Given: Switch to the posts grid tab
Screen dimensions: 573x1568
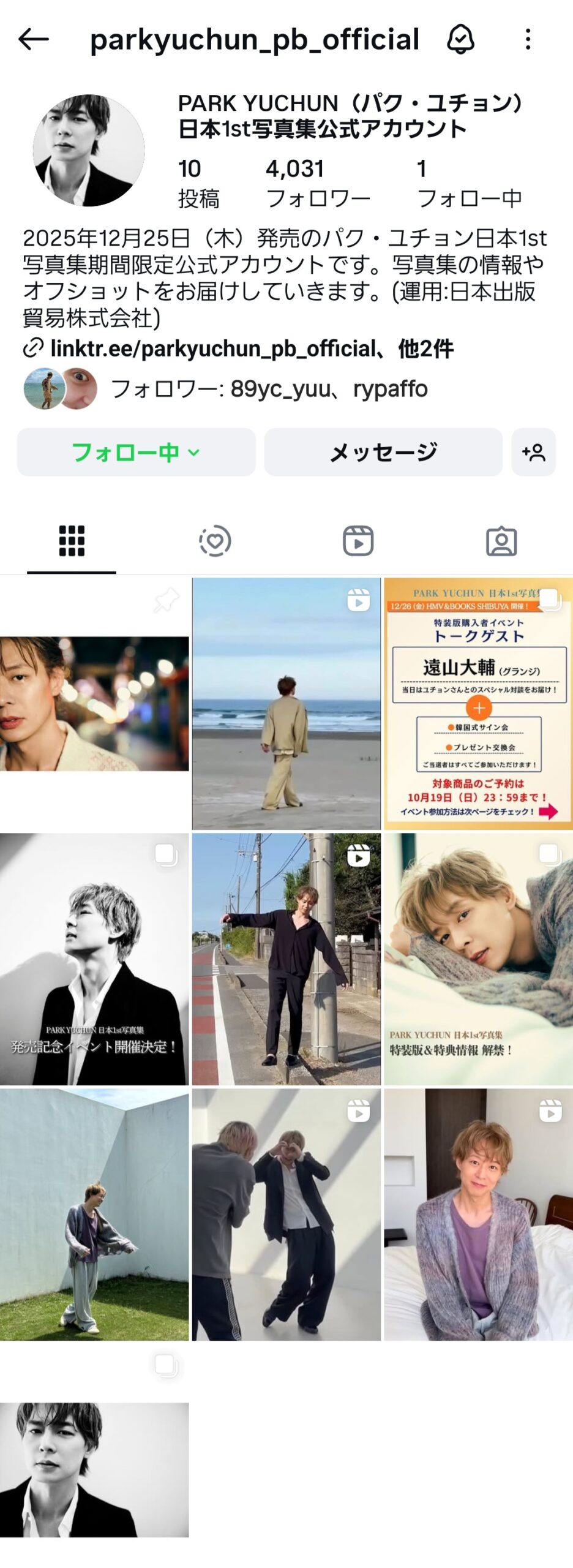Looking at the screenshot, I should pyautogui.click(x=72, y=541).
